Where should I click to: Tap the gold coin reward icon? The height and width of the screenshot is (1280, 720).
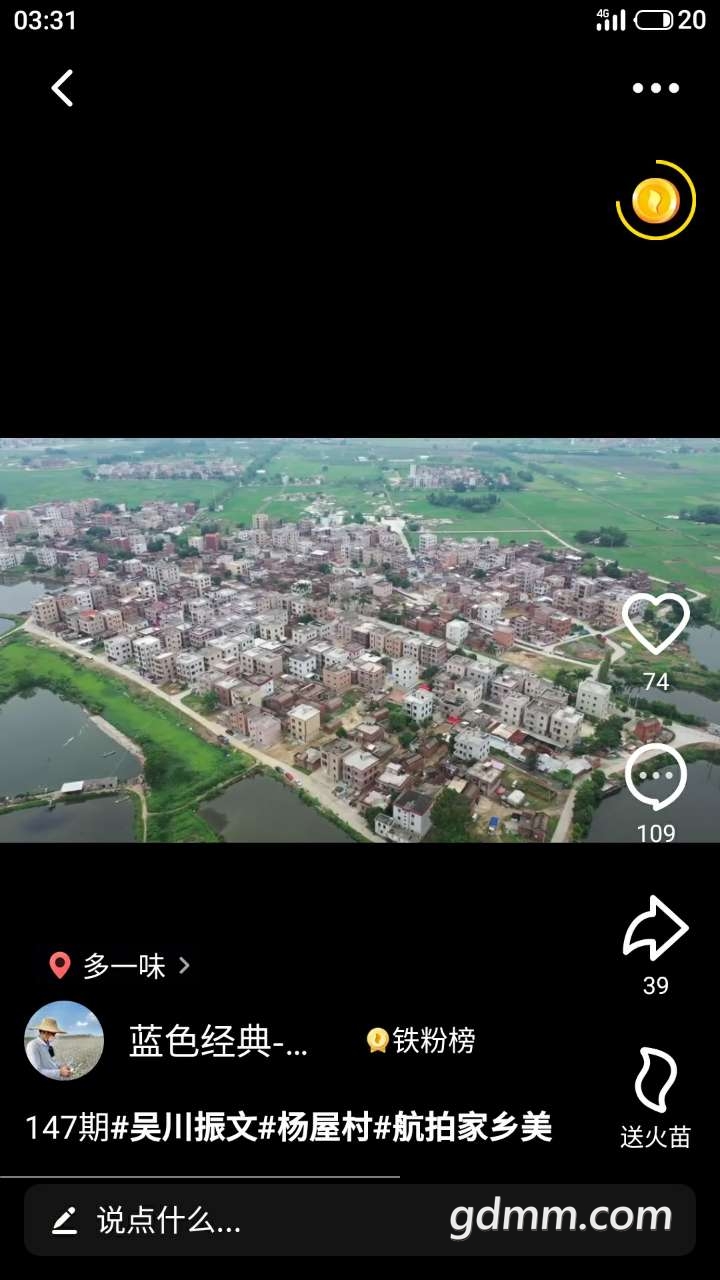tap(656, 201)
